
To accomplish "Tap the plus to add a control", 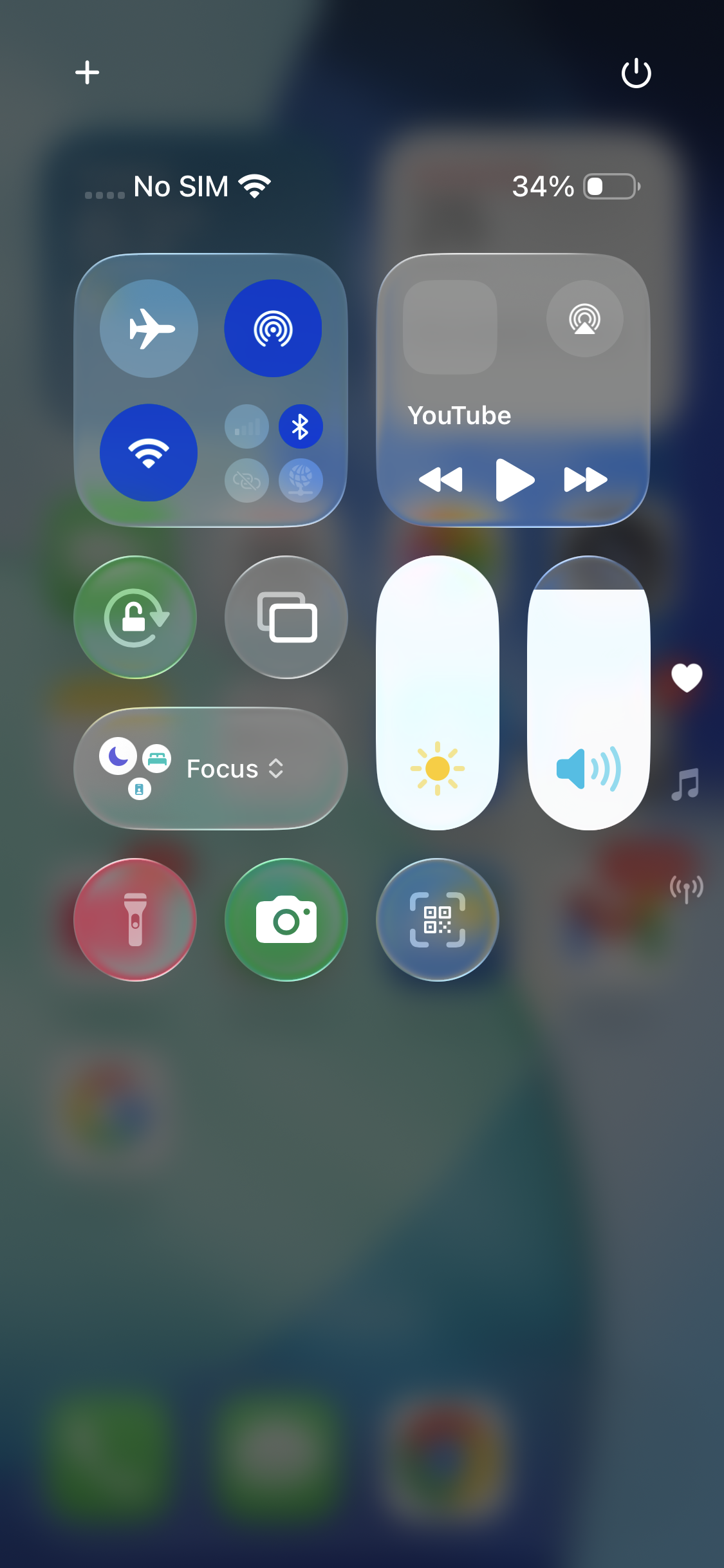I will tap(88, 72).
